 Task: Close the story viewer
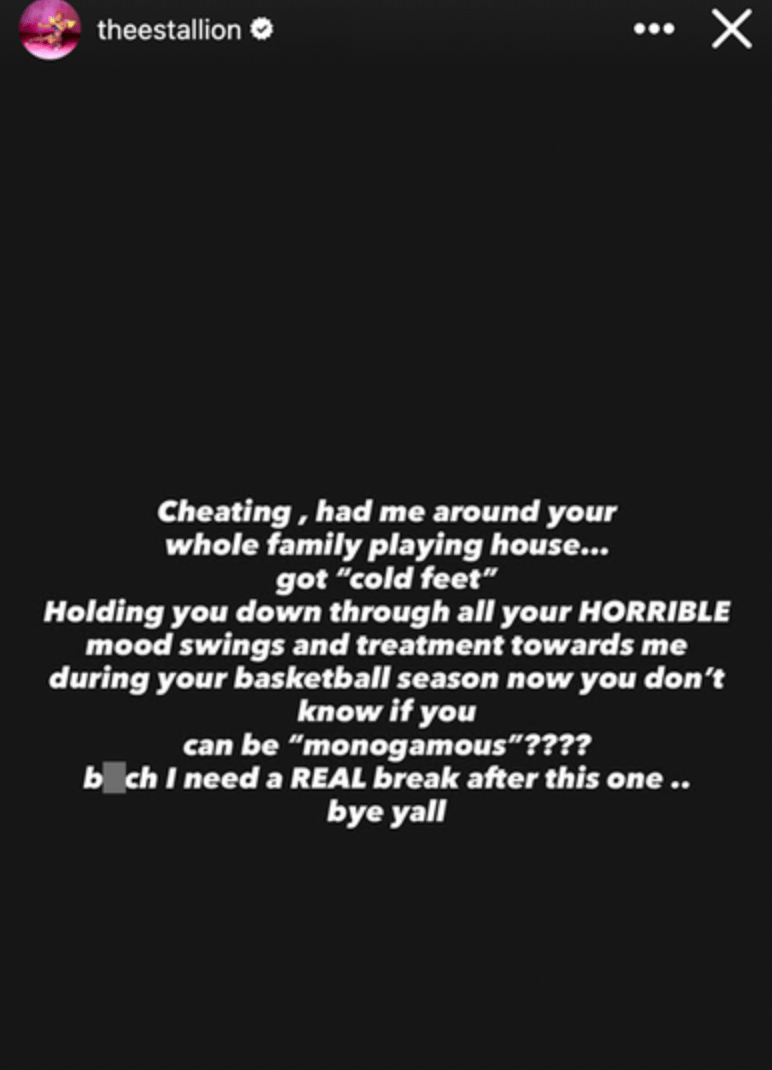(x=731, y=30)
